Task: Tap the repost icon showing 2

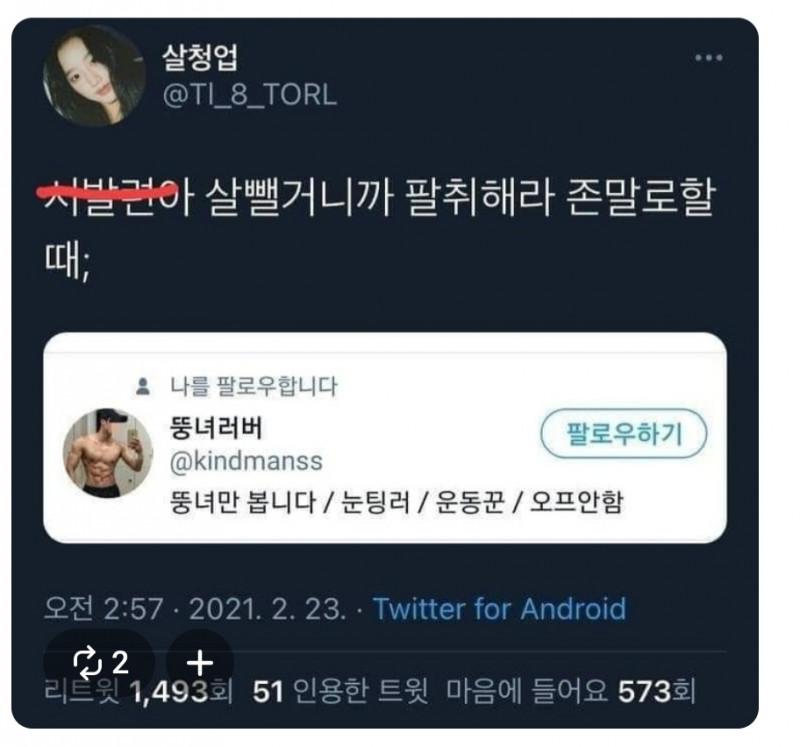Action: (x=100, y=661)
